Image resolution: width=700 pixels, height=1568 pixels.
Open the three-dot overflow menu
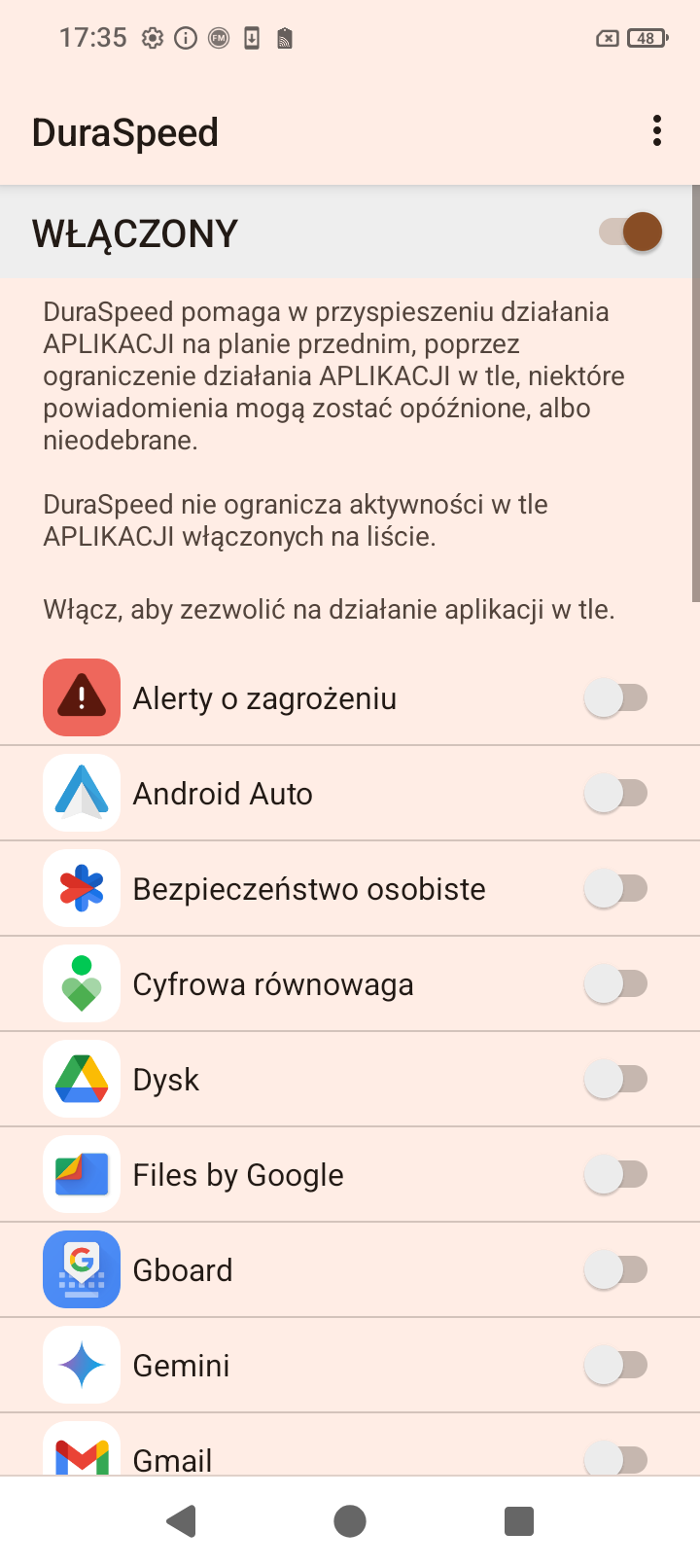coord(657,131)
